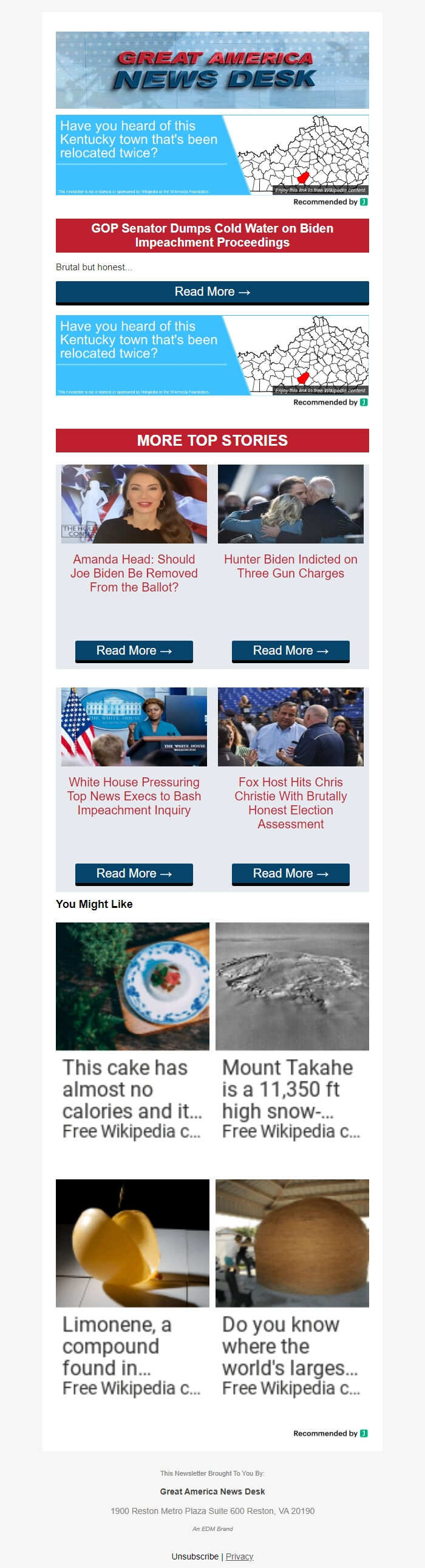Tap the Amanda Head story photo
The height and width of the screenshot is (1568, 425).
point(134,503)
